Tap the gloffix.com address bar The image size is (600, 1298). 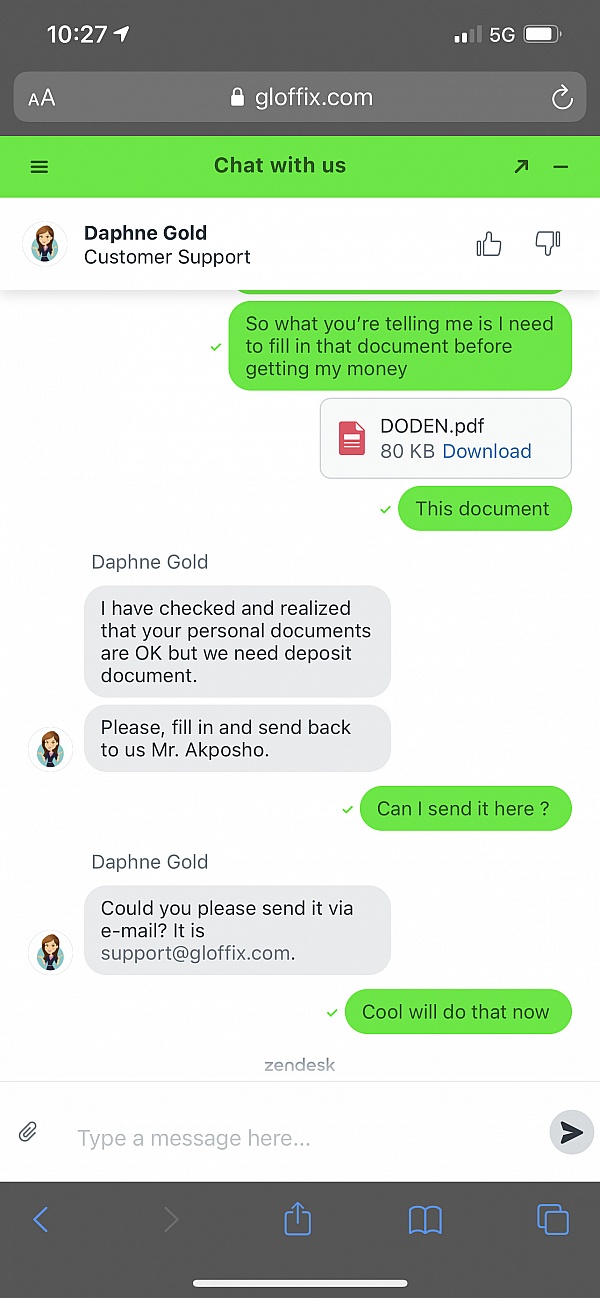click(x=300, y=98)
